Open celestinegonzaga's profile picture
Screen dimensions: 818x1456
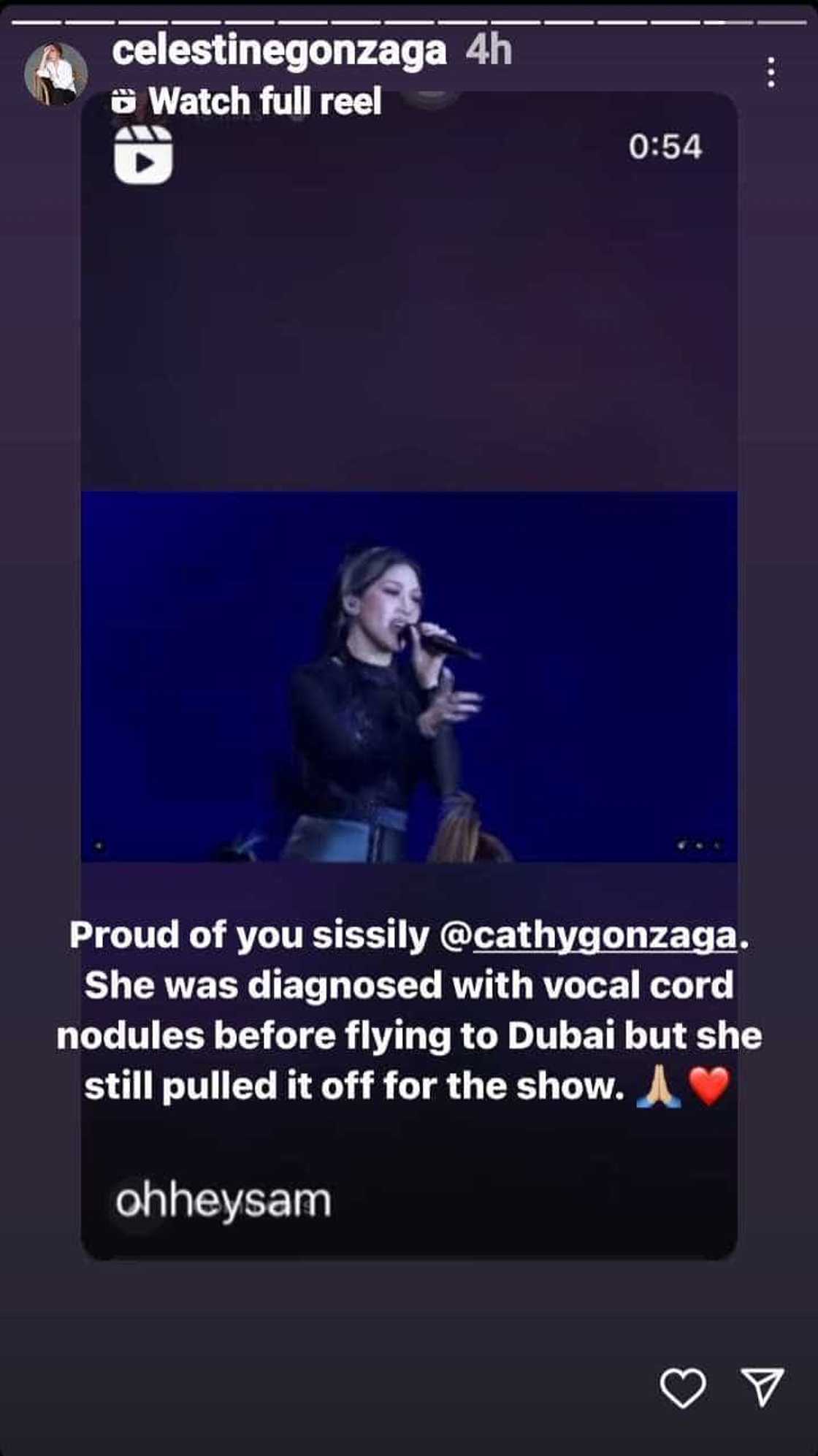point(56,73)
